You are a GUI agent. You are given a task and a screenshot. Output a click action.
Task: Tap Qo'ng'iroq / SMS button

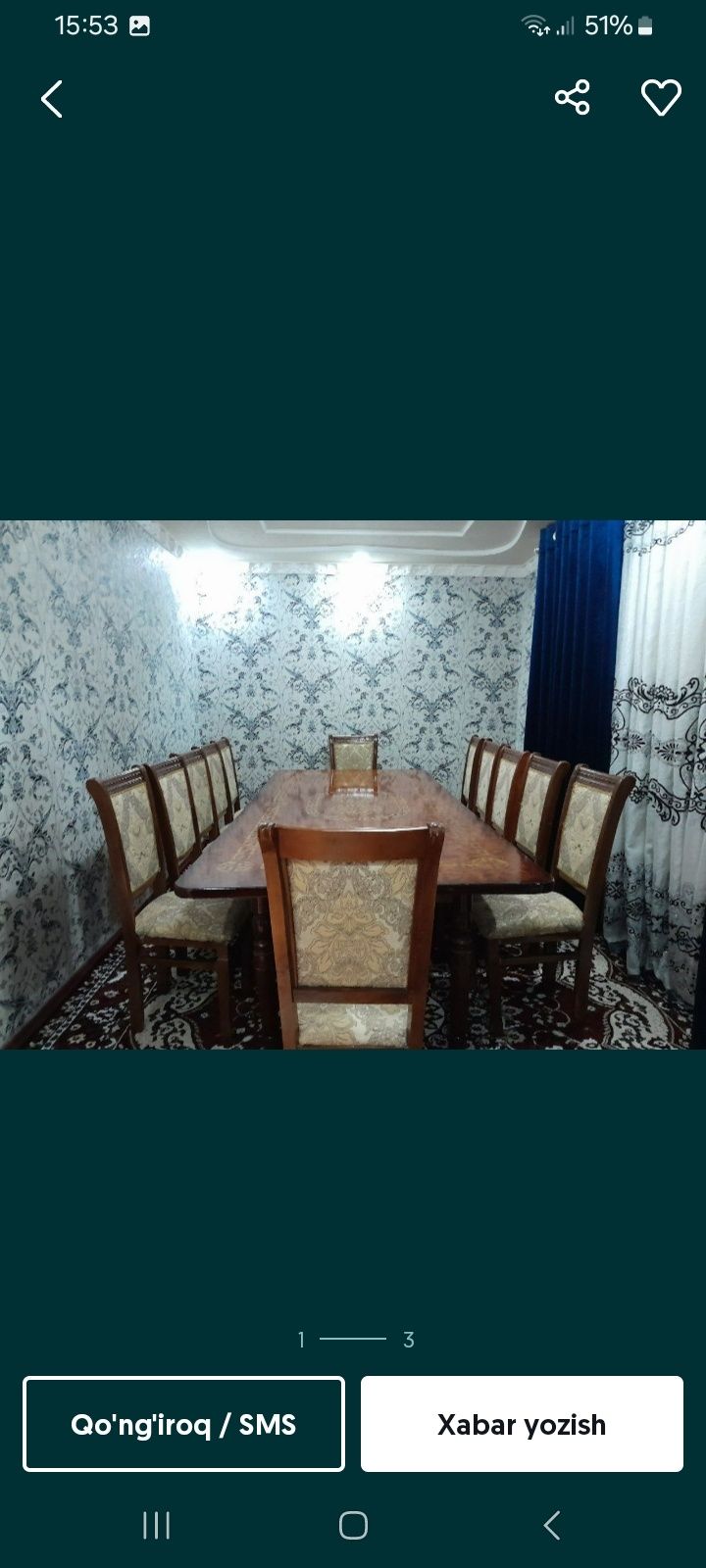click(183, 1424)
